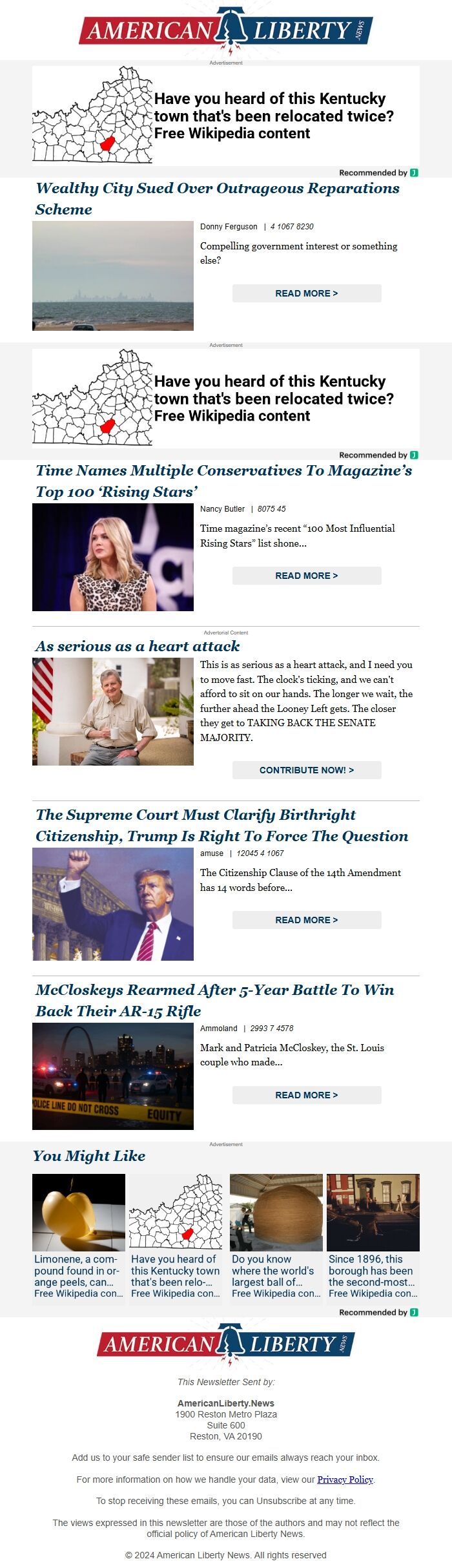This screenshot has width=452, height=1568.
Task: Open READ MORE for Supreme Court Birthright Citizenship
Action: [x=307, y=920]
